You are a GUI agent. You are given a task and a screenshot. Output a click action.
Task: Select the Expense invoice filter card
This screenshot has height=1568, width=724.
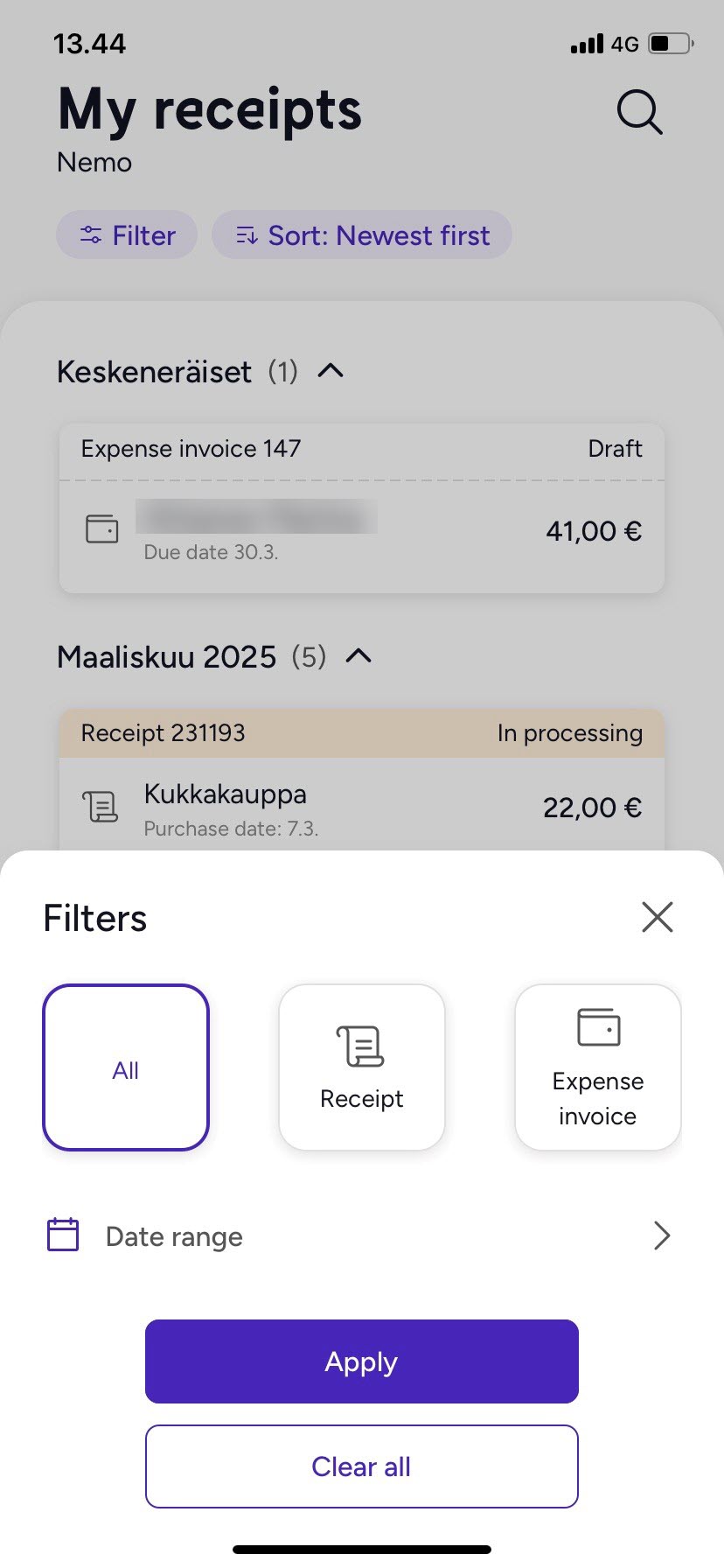click(597, 1066)
